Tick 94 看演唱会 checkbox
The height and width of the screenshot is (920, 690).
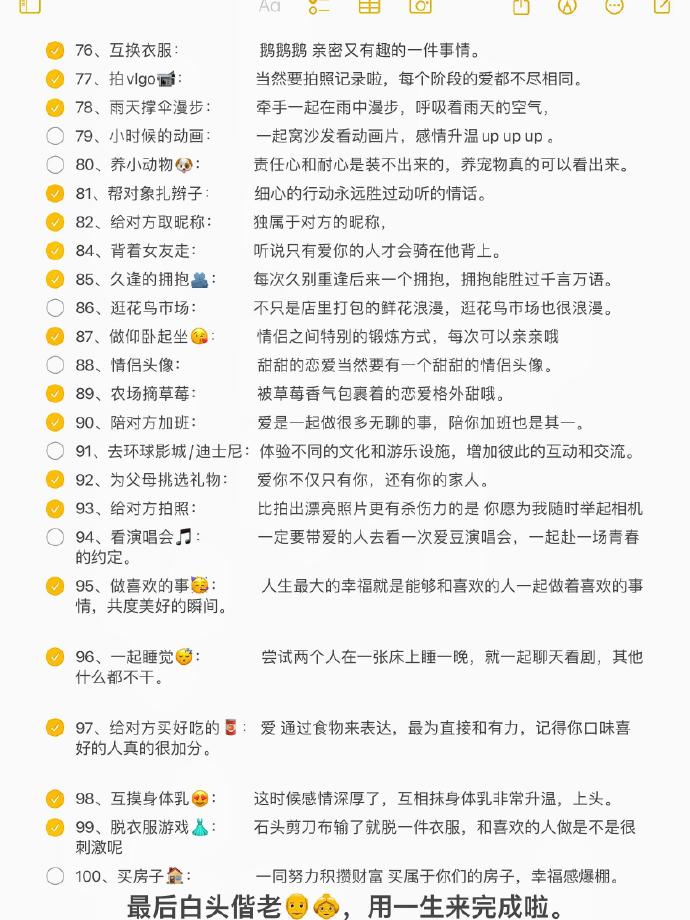pos(55,538)
